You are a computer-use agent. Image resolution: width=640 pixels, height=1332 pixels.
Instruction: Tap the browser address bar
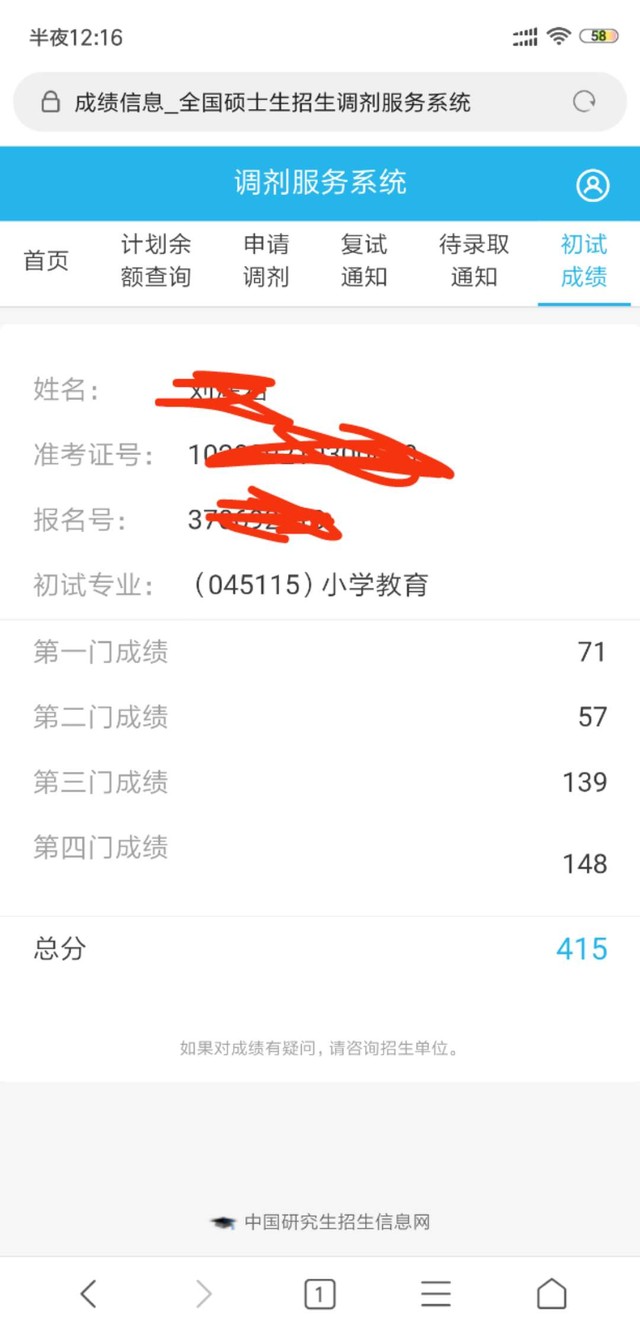pos(320,101)
